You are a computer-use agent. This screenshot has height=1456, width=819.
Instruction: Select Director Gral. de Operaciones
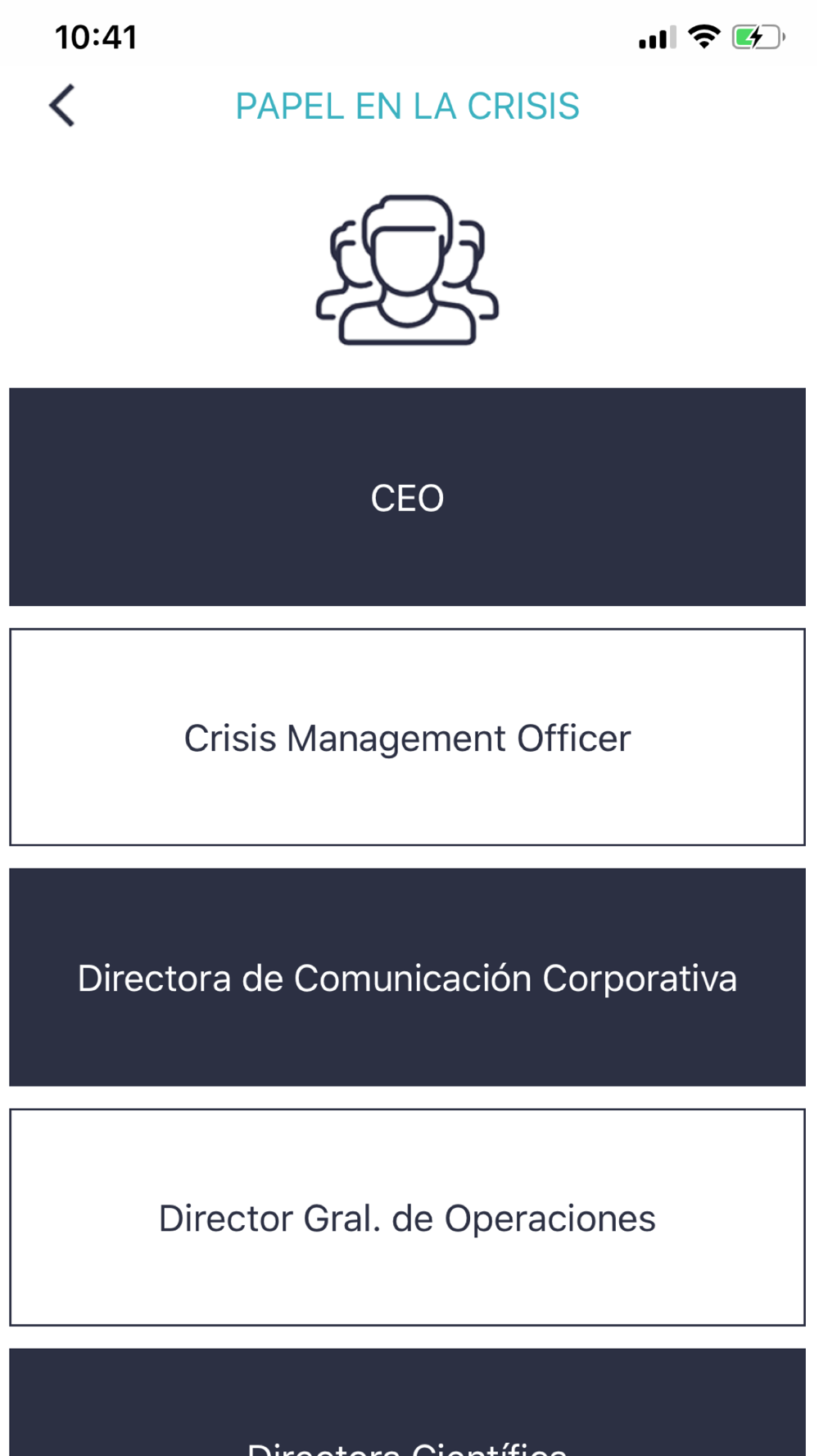click(x=407, y=1218)
